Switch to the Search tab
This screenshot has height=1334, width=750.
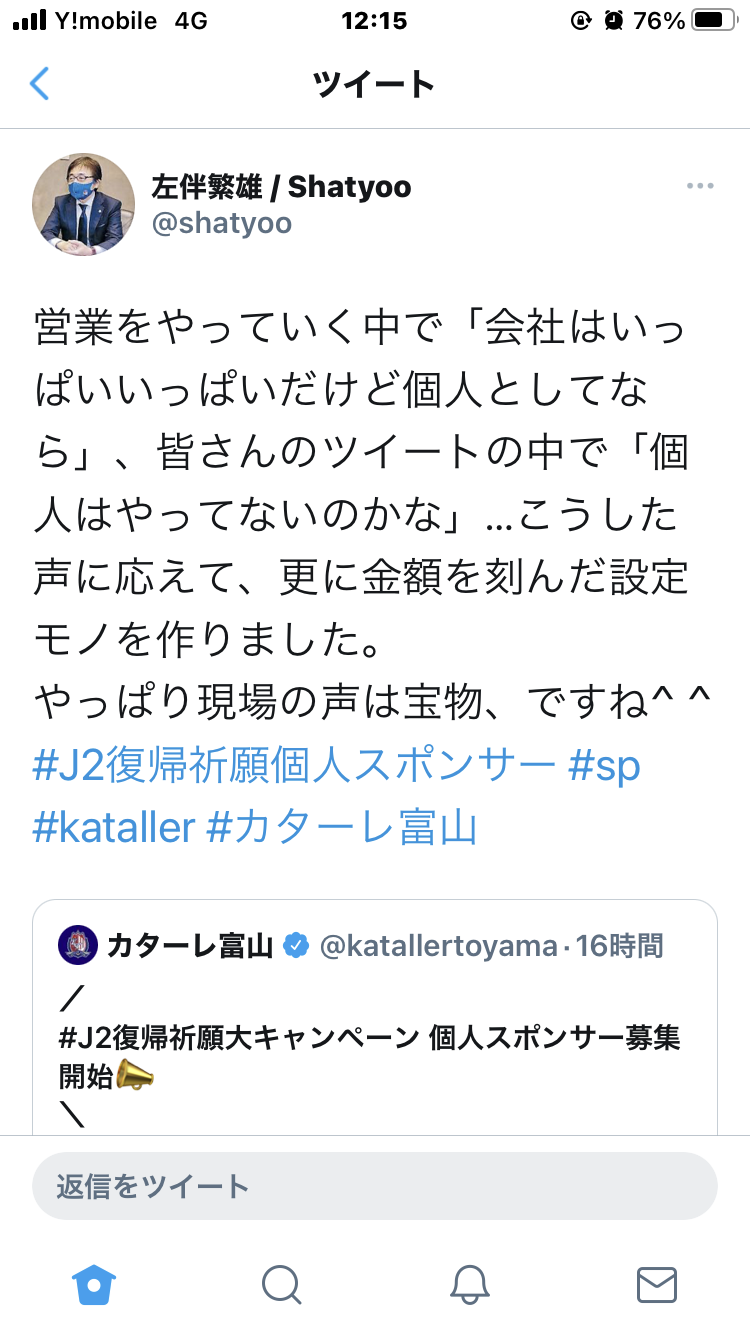click(x=282, y=1283)
